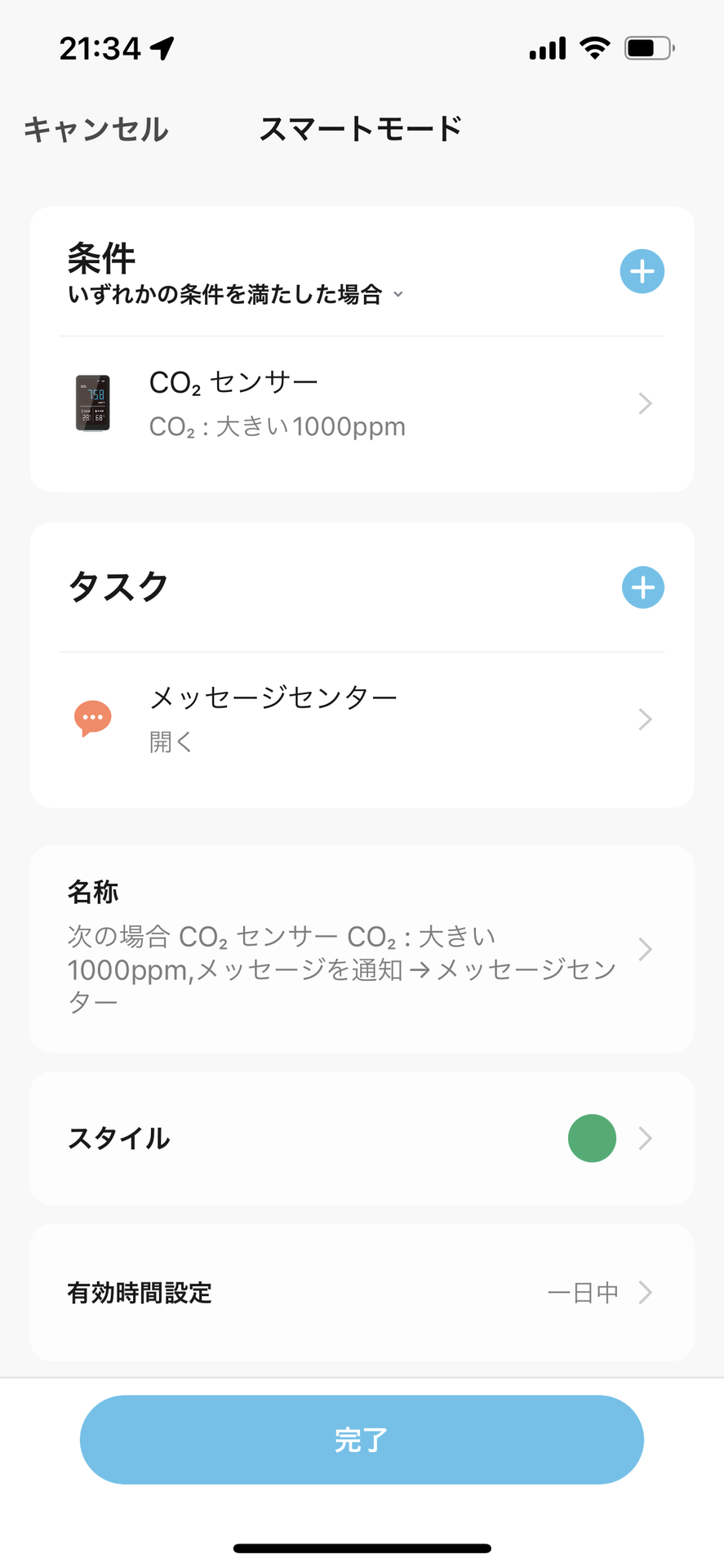The width and height of the screenshot is (724, 1568).
Task: Add a new condition with the plus icon
Action: [642, 270]
